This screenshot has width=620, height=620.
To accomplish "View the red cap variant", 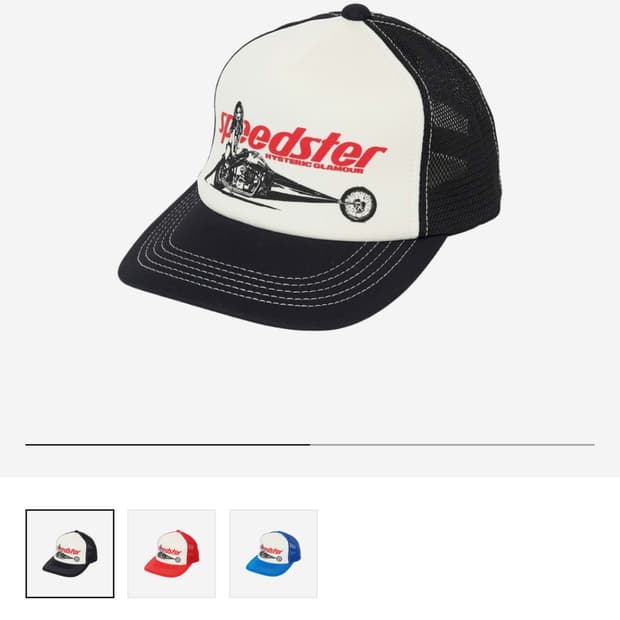I will click(172, 553).
